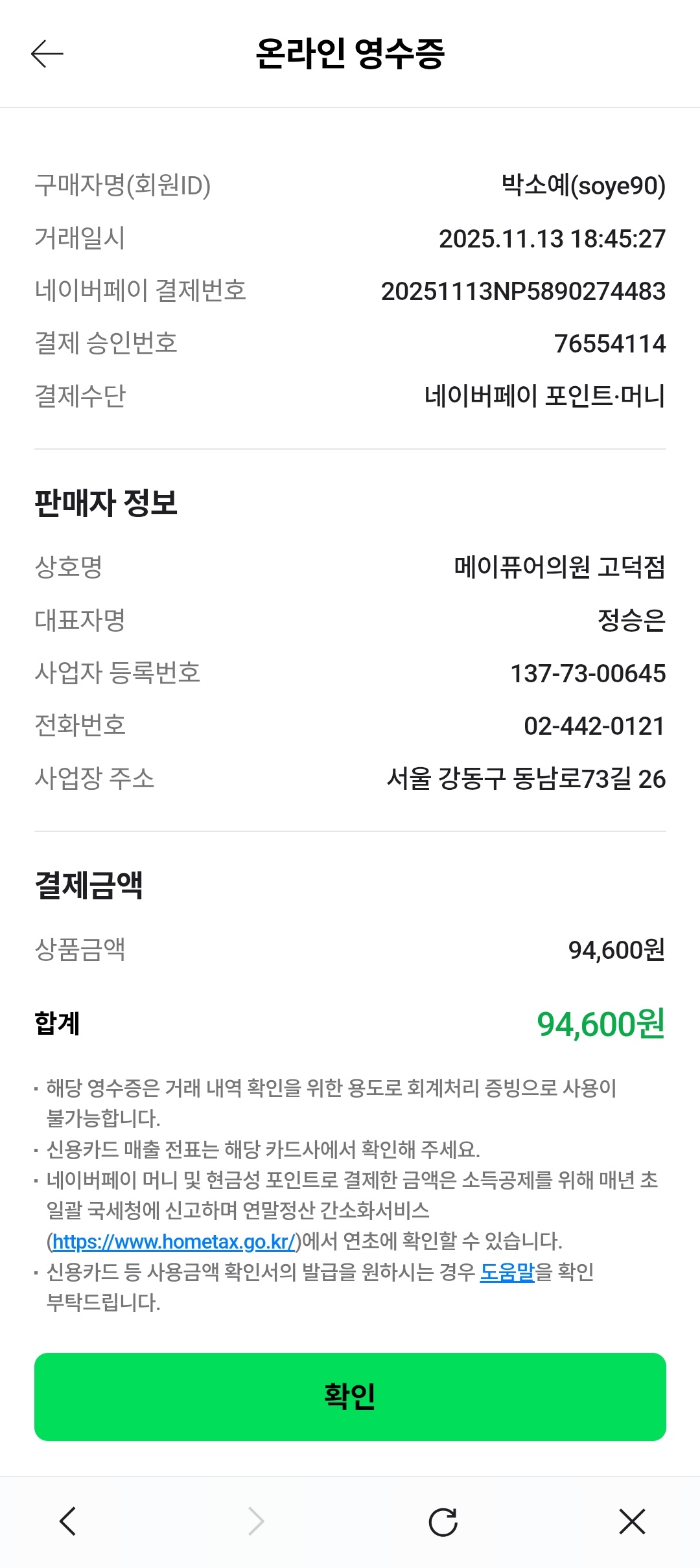Close the web view with X icon
Image resolution: width=700 pixels, height=1568 pixels.
tap(632, 1521)
